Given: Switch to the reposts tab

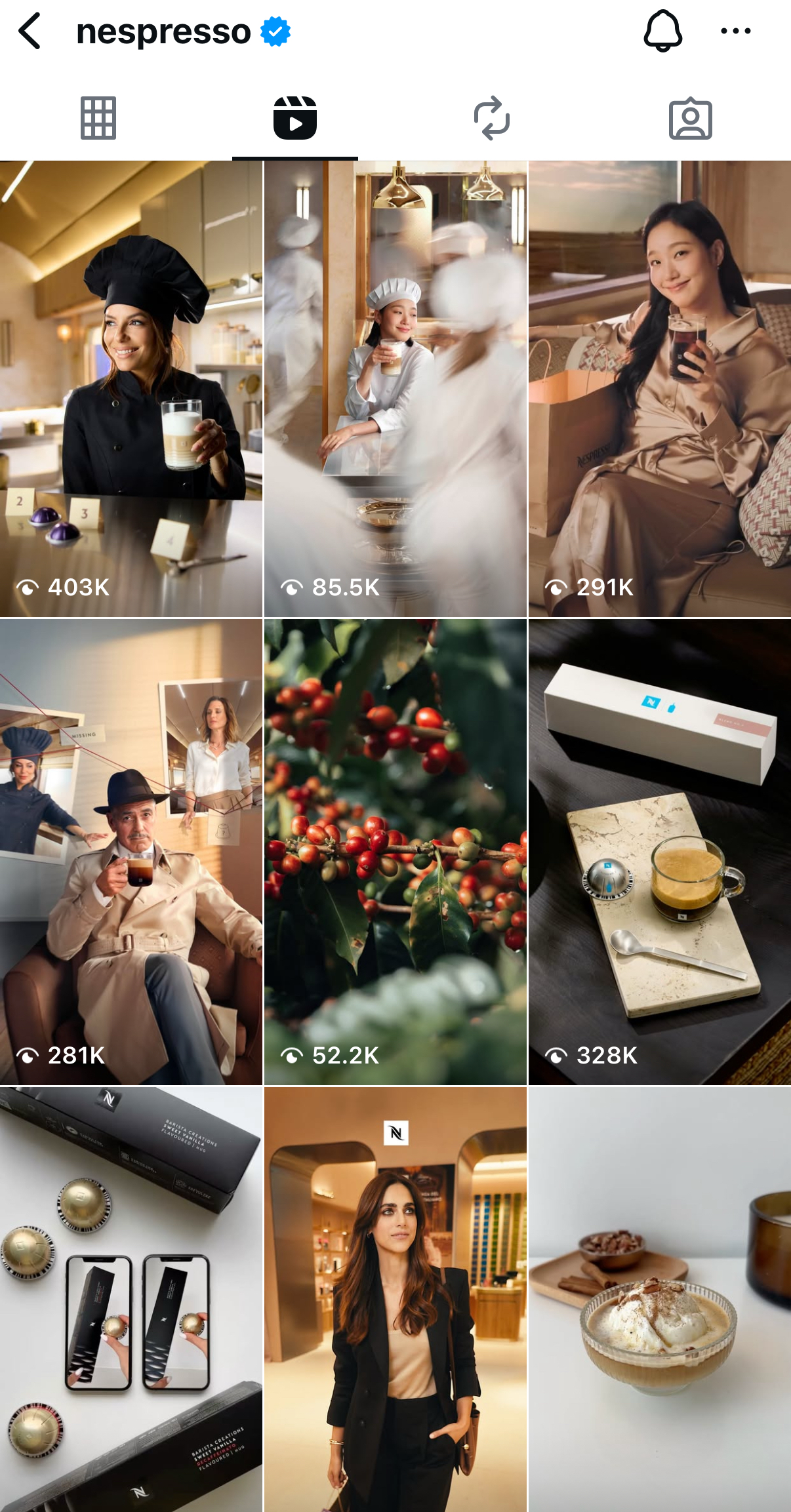Looking at the screenshot, I should (492, 118).
